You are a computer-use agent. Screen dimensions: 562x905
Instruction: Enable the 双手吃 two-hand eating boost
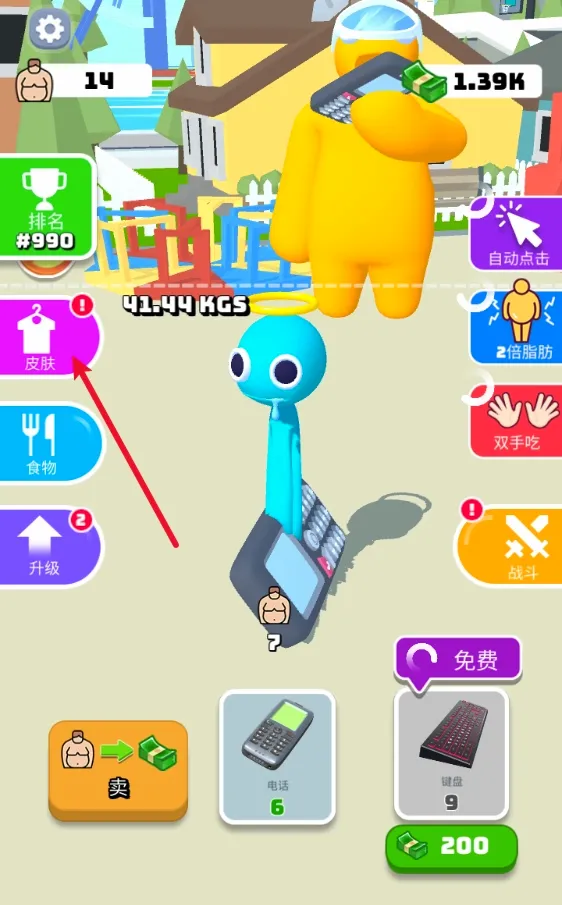point(517,421)
